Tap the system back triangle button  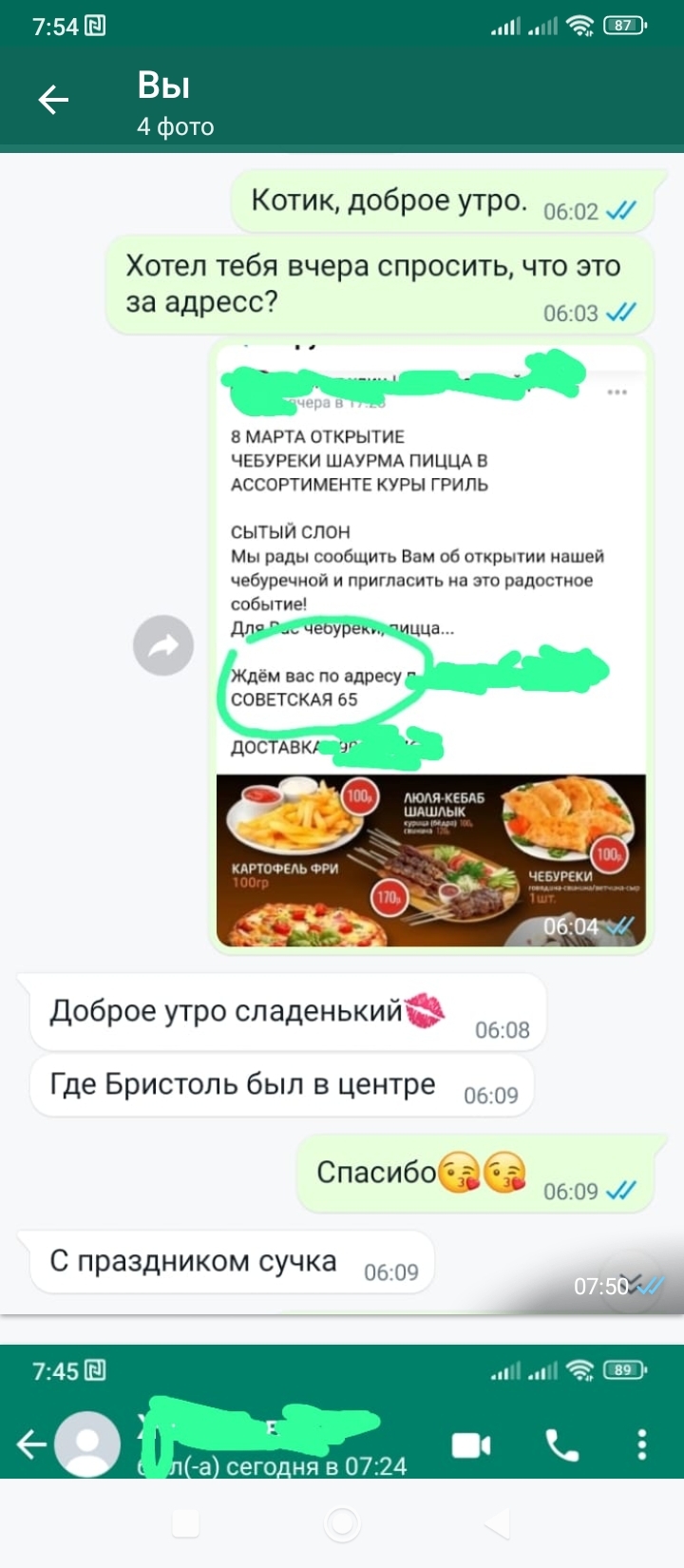[x=498, y=1523]
